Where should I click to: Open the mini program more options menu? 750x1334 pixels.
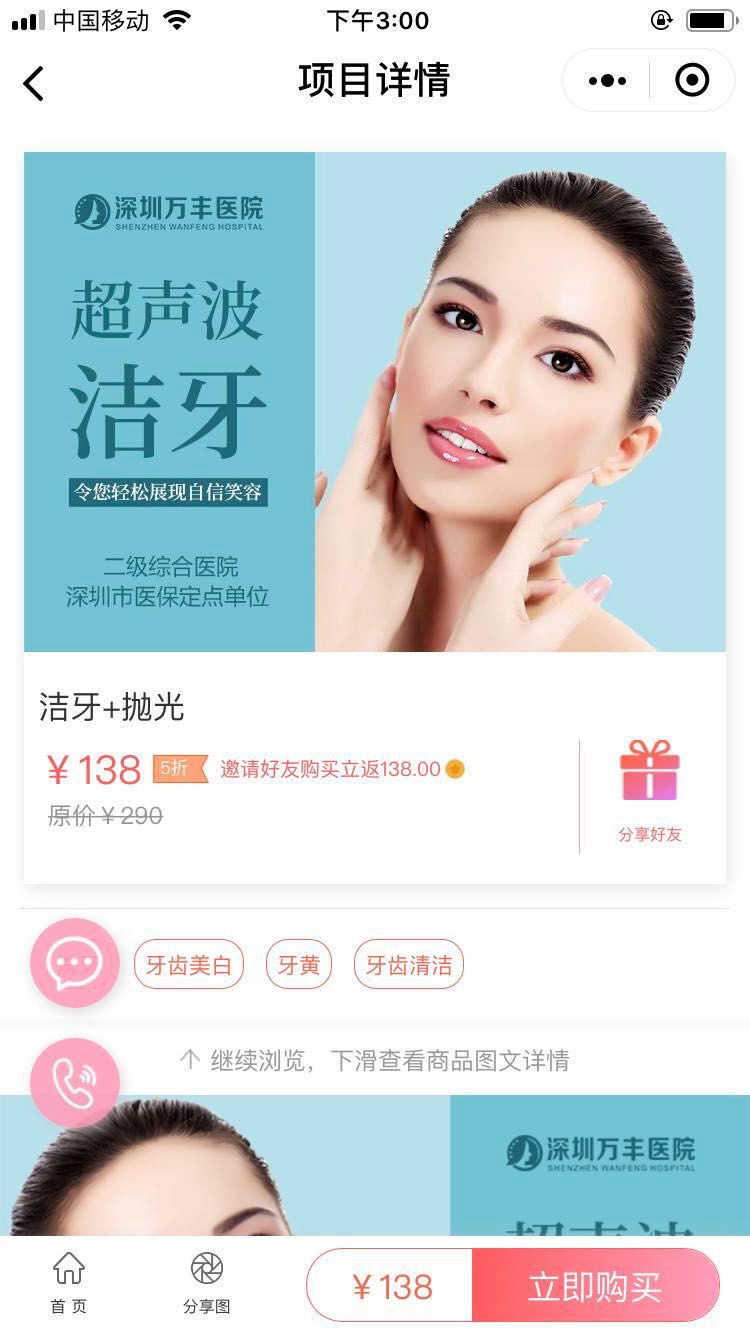pos(607,81)
